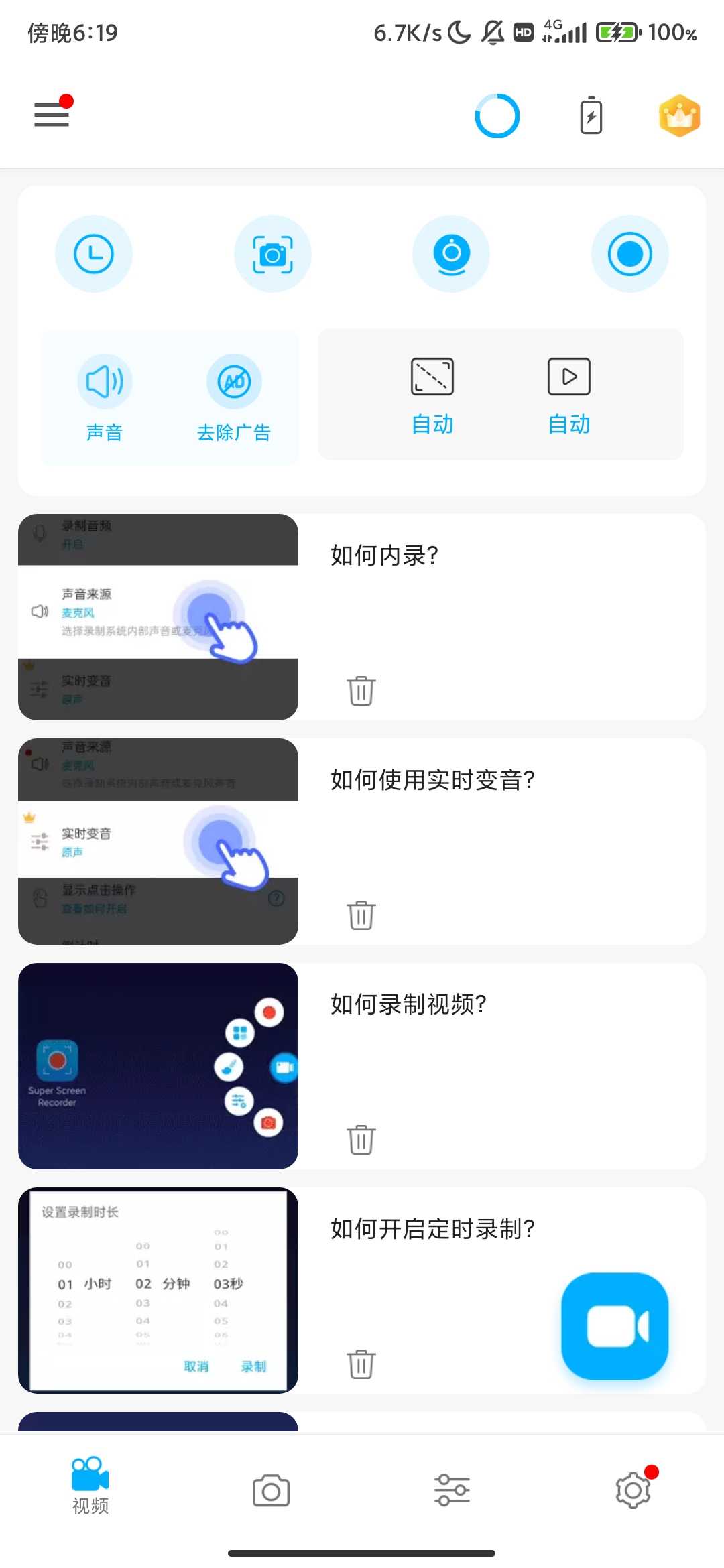The width and height of the screenshot is (724, 1568).
Task: Switch to the photo camera tab
Action: click(x=271, y=1491)
